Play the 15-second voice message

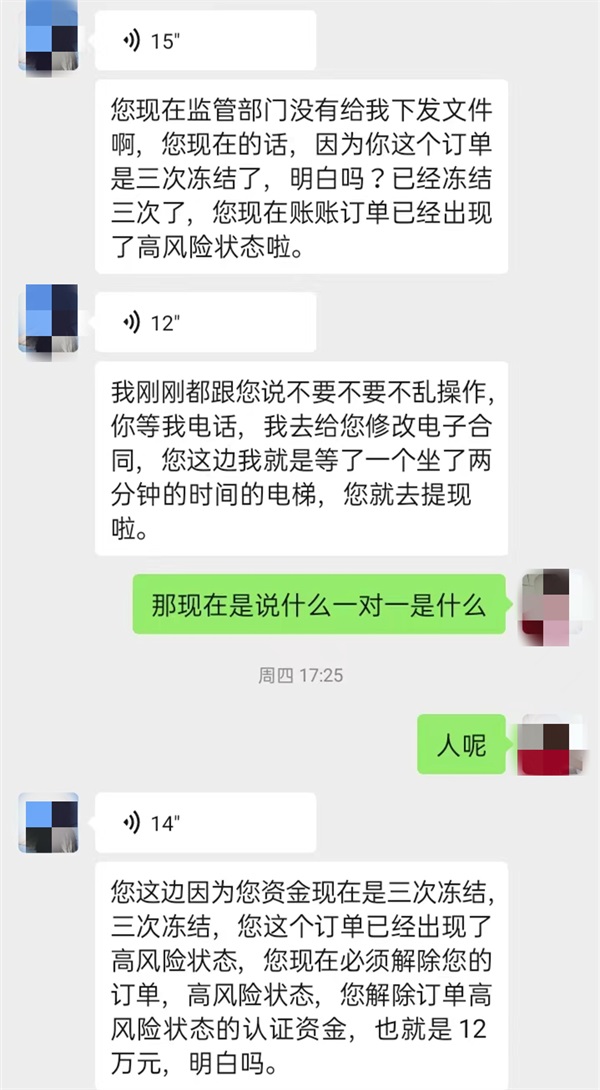tap(205, 41)
